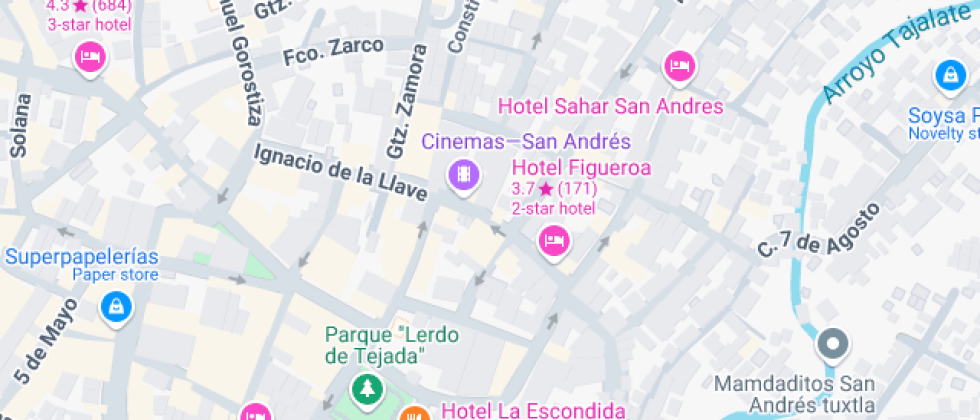Tap the Hotel Figueroa hotel pin
Viewport: 980px width, 420px height.
click(x=553, y=240)
